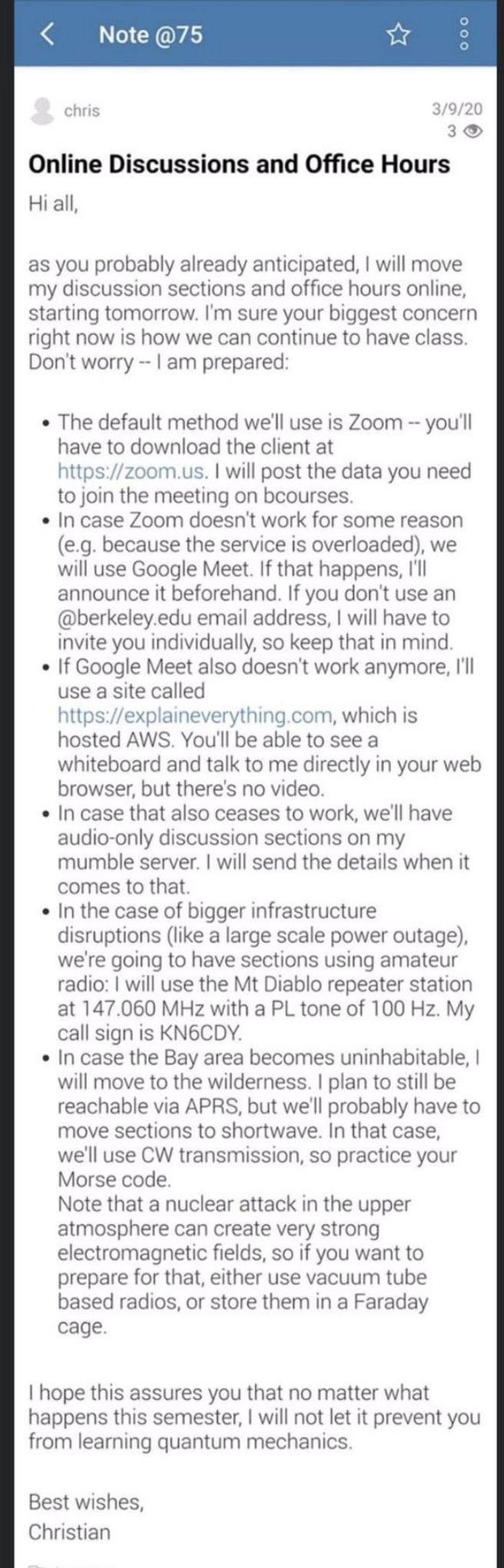Viewport: 504px width, 1568px height.
Task: Open the explaineverything.com link
Action: coord(196,716)
